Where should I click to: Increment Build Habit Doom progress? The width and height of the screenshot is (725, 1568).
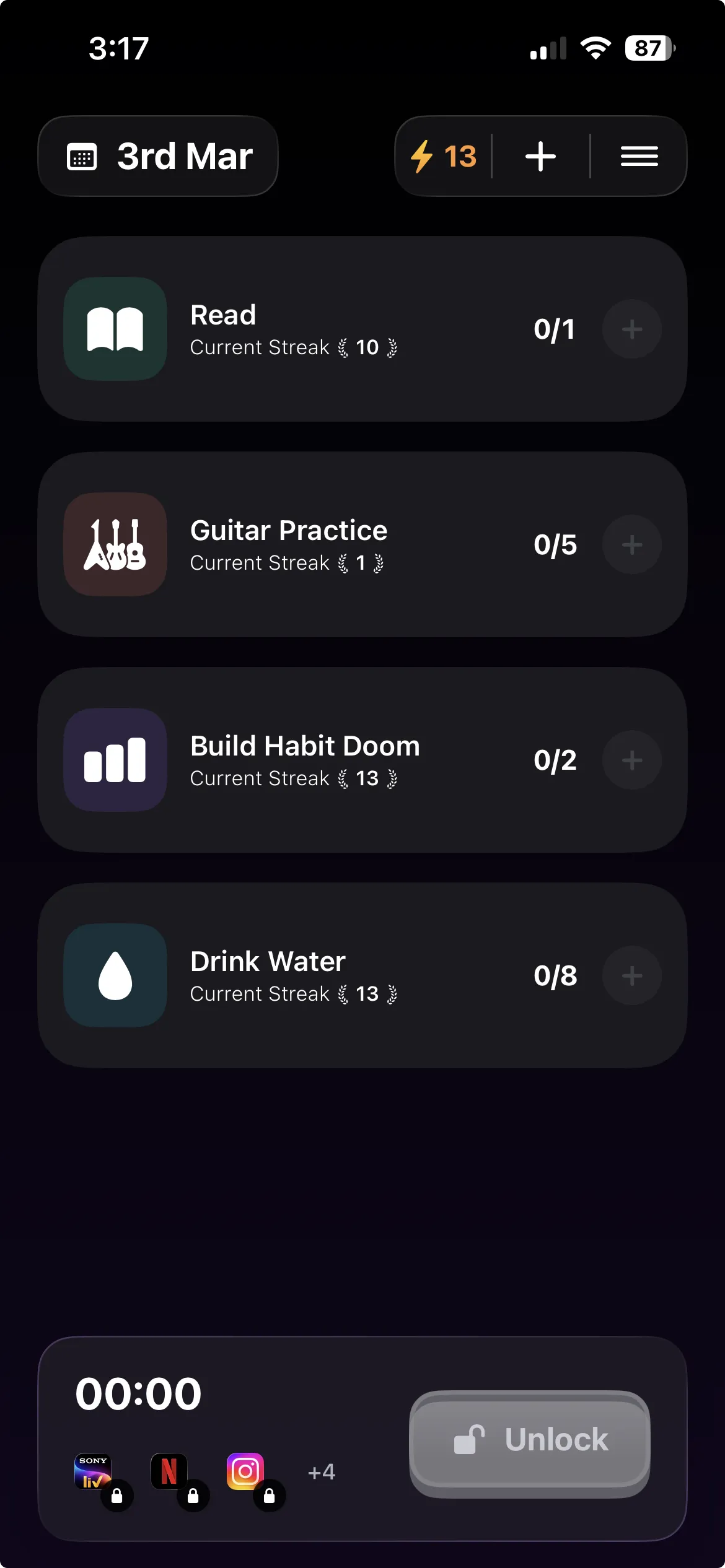pyautogui.click(x=631, y=760)
